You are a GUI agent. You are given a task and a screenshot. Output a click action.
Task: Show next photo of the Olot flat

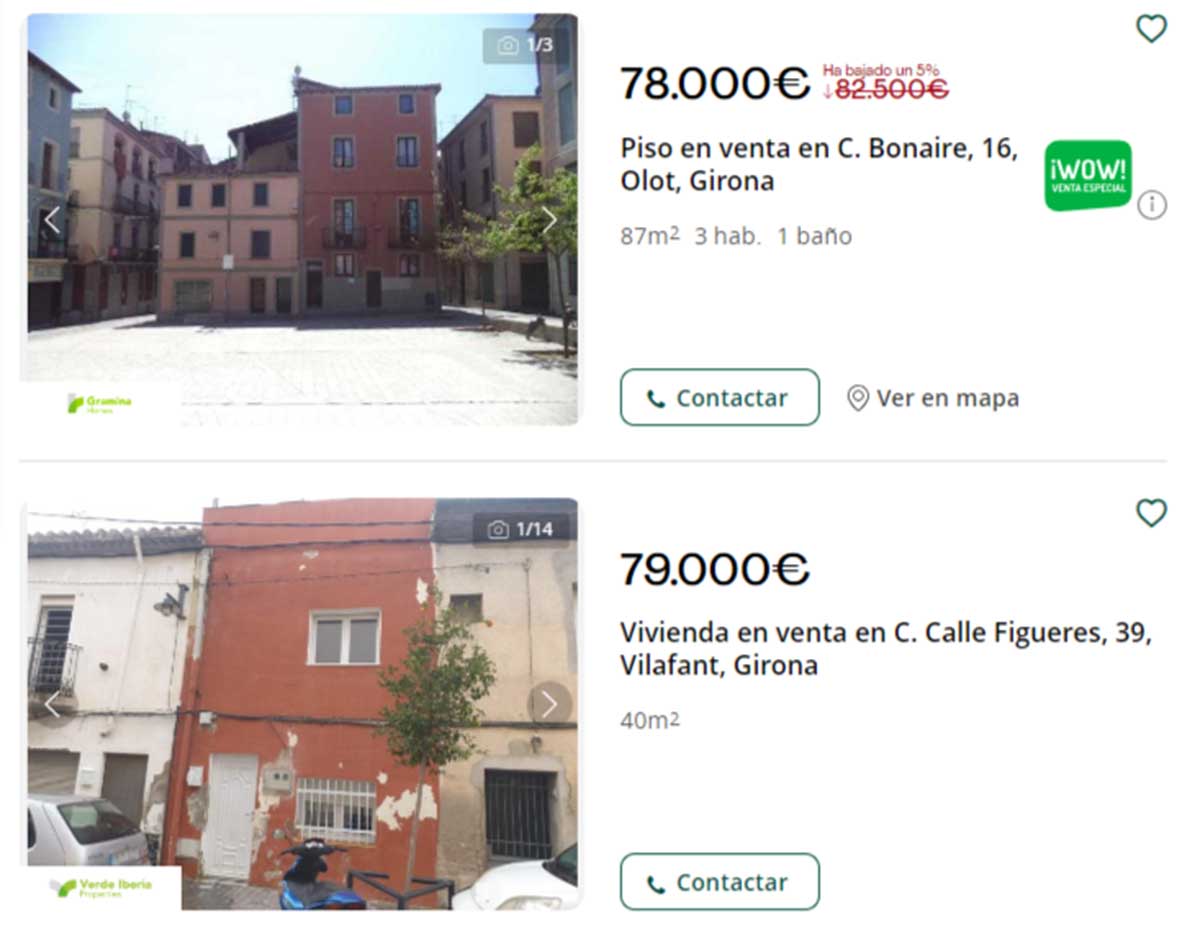pyautogui.click(x=549, y=220)
